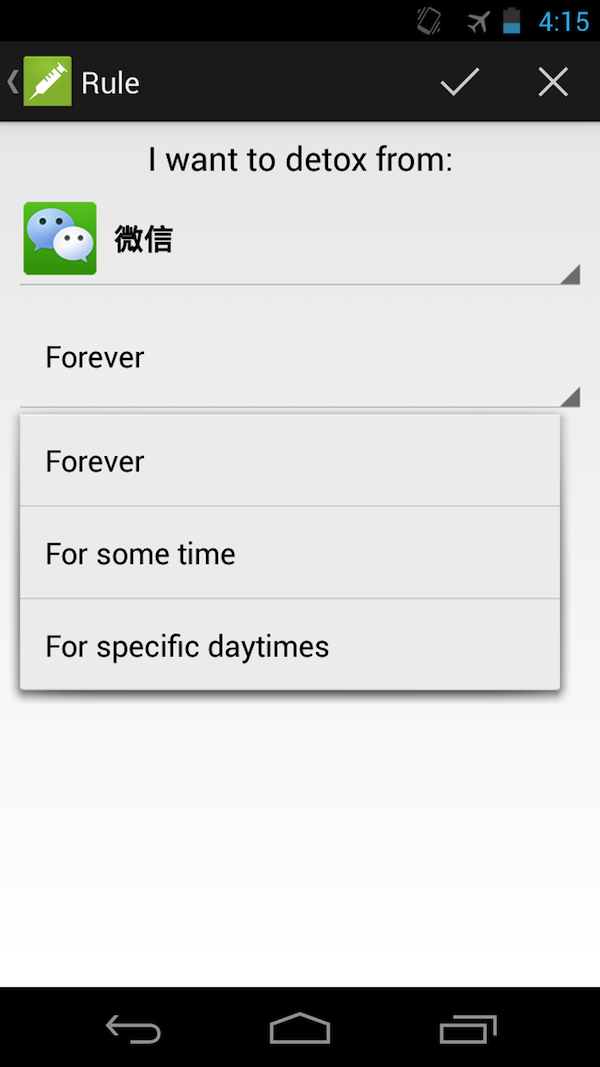
Task: Choose For some time
Action: click(290, 553)
